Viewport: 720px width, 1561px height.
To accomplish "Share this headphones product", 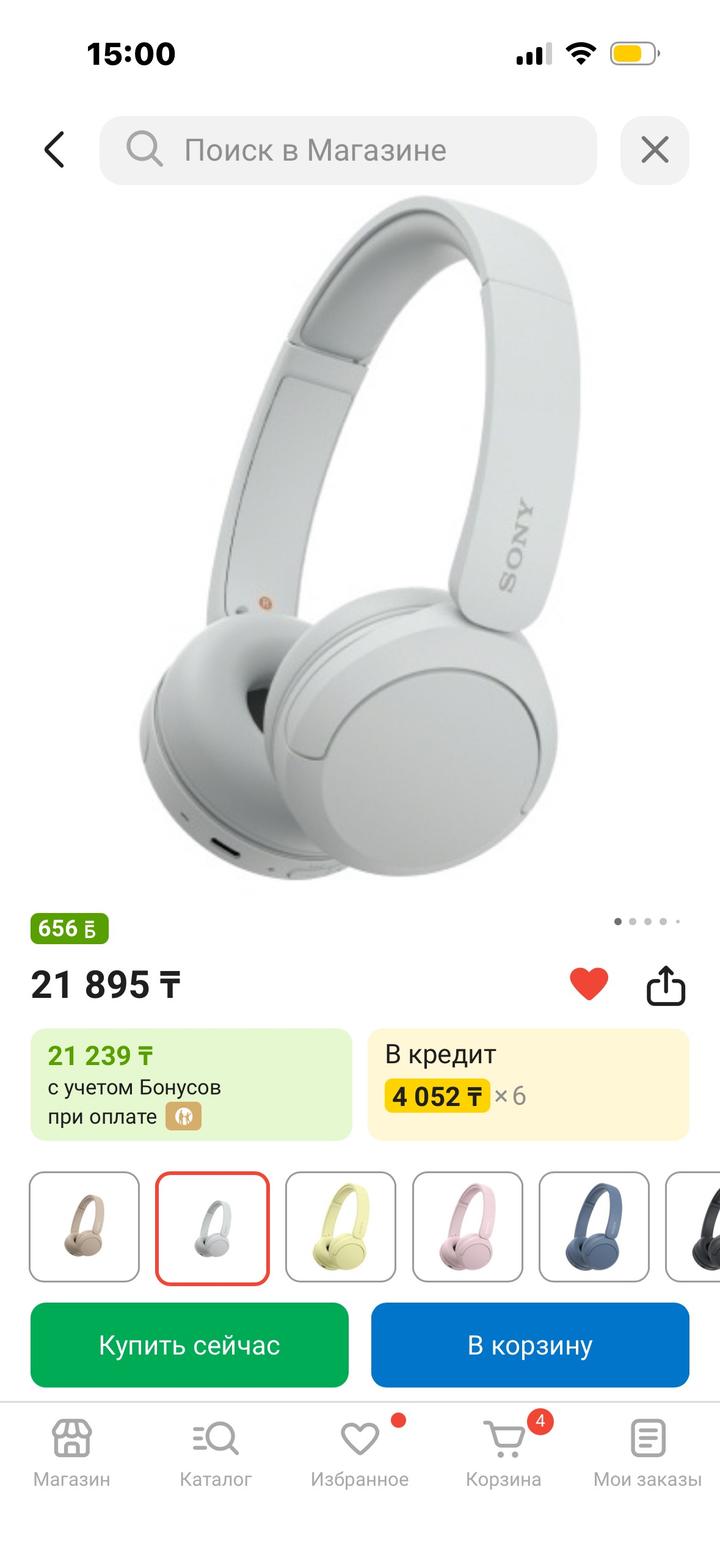I will (x=666, y=986).
